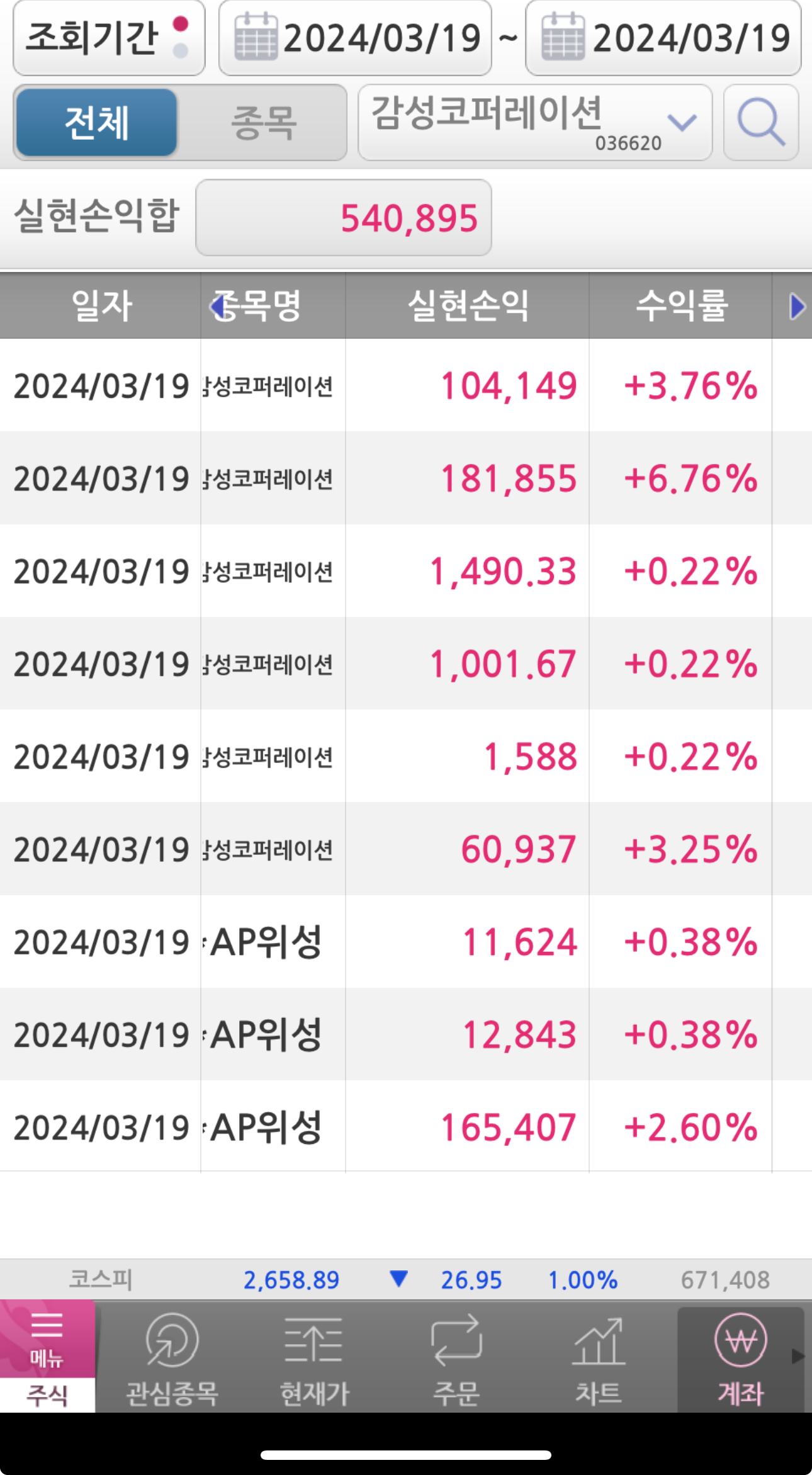
Task: Switch to the 종목 segment
Action: [263, 122]
